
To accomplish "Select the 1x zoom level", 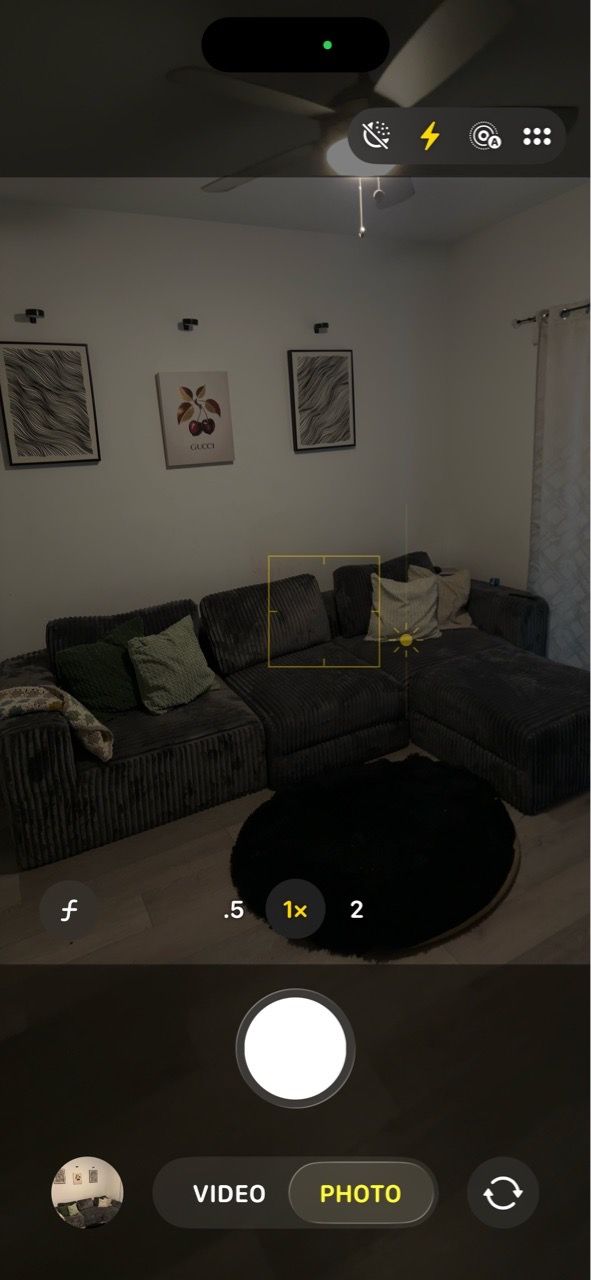I will click(295, 910).
